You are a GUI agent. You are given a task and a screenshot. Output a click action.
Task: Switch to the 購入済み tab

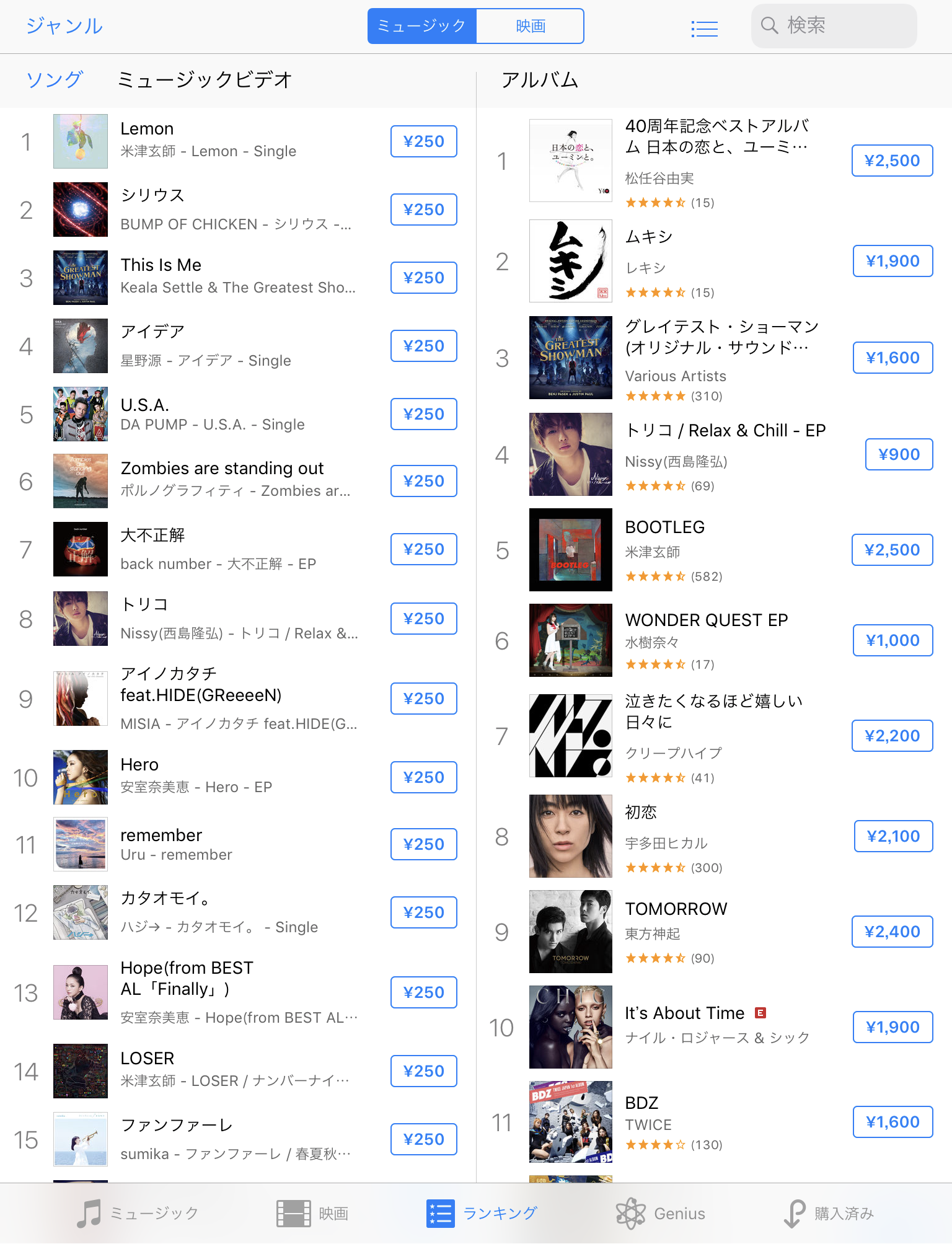pyautogui.click(x=829, y=1213)
